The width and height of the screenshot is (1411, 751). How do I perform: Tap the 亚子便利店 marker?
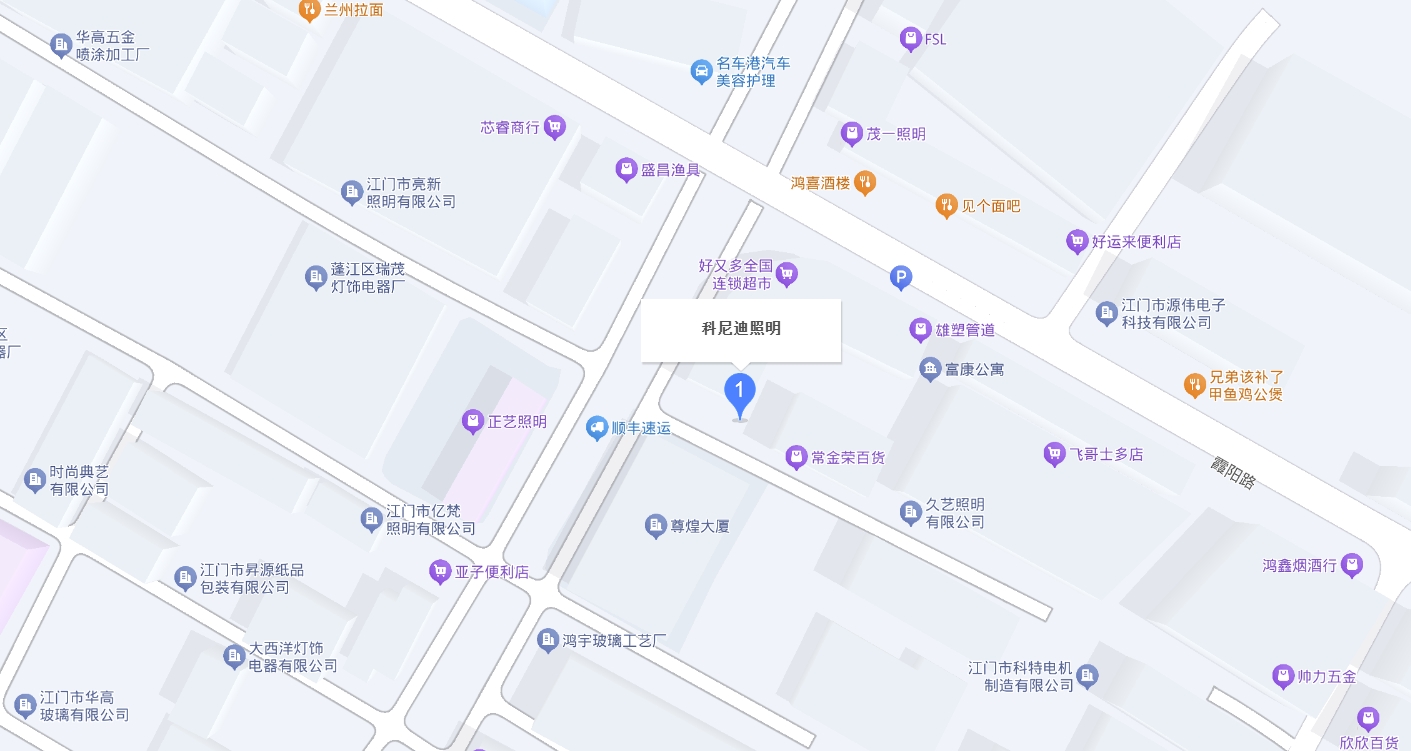click(440, 571)
